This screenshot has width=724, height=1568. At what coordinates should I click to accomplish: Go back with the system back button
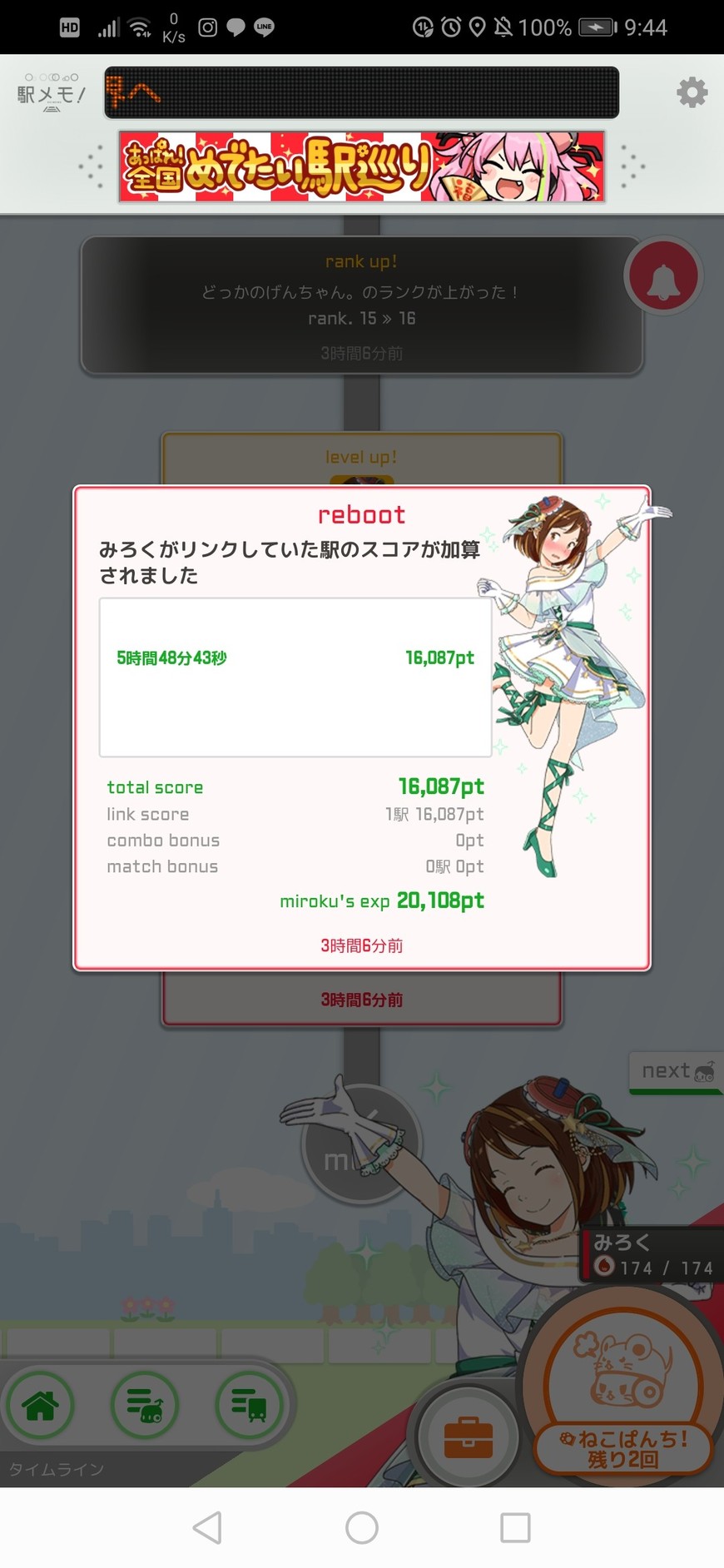click(207, 1527)
